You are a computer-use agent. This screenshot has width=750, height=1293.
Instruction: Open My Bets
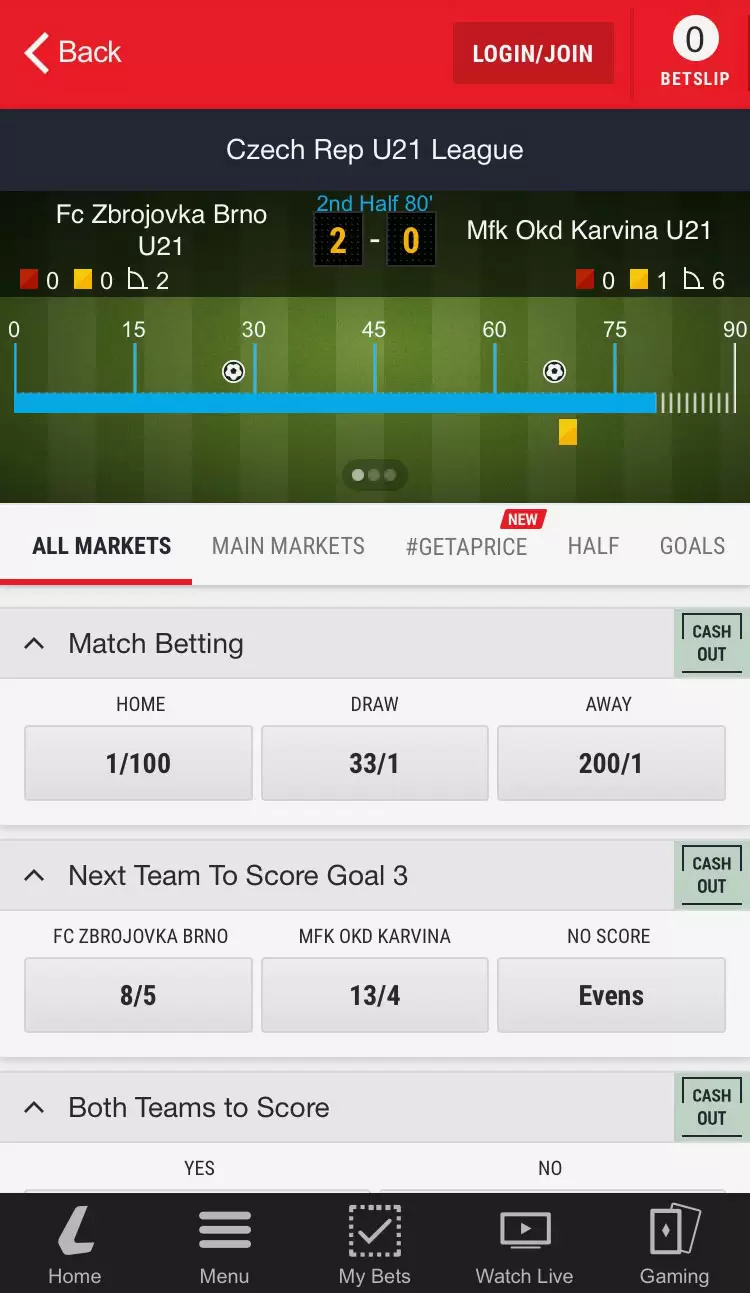[374, 1245]
